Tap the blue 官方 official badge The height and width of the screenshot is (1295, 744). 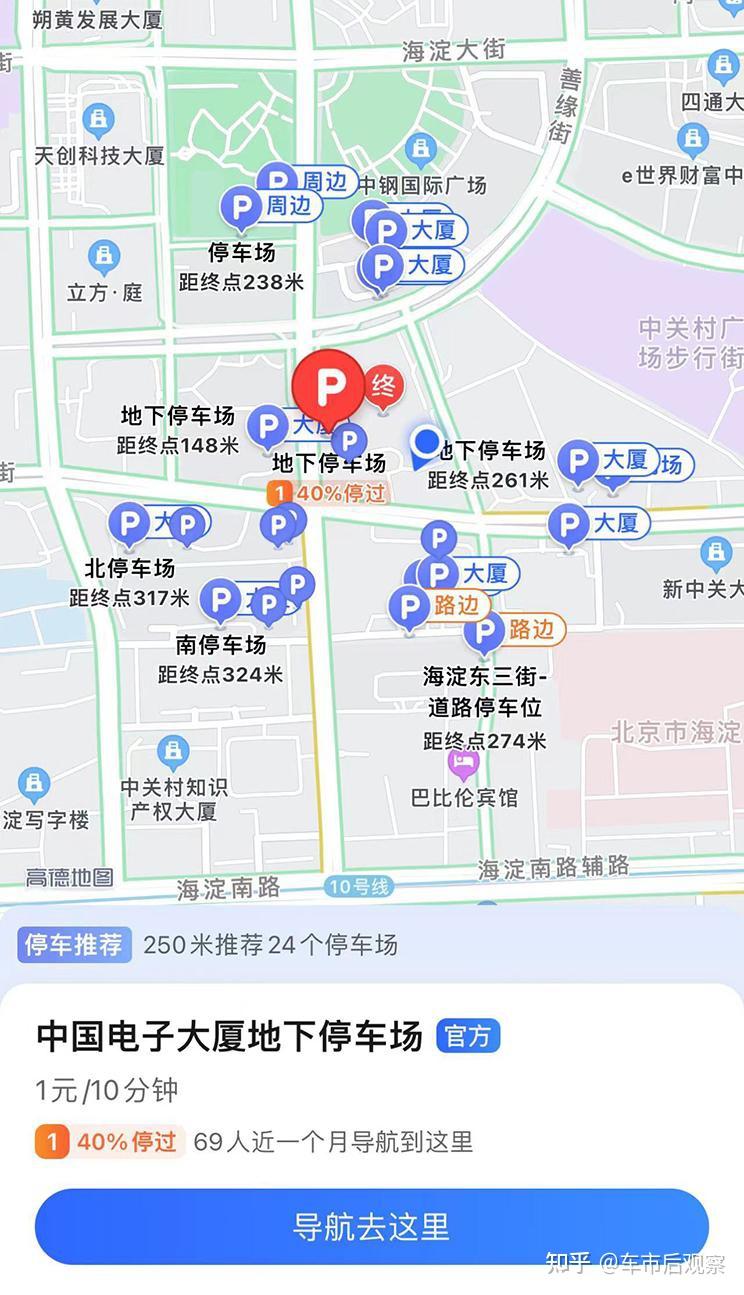click(466, 1037)
